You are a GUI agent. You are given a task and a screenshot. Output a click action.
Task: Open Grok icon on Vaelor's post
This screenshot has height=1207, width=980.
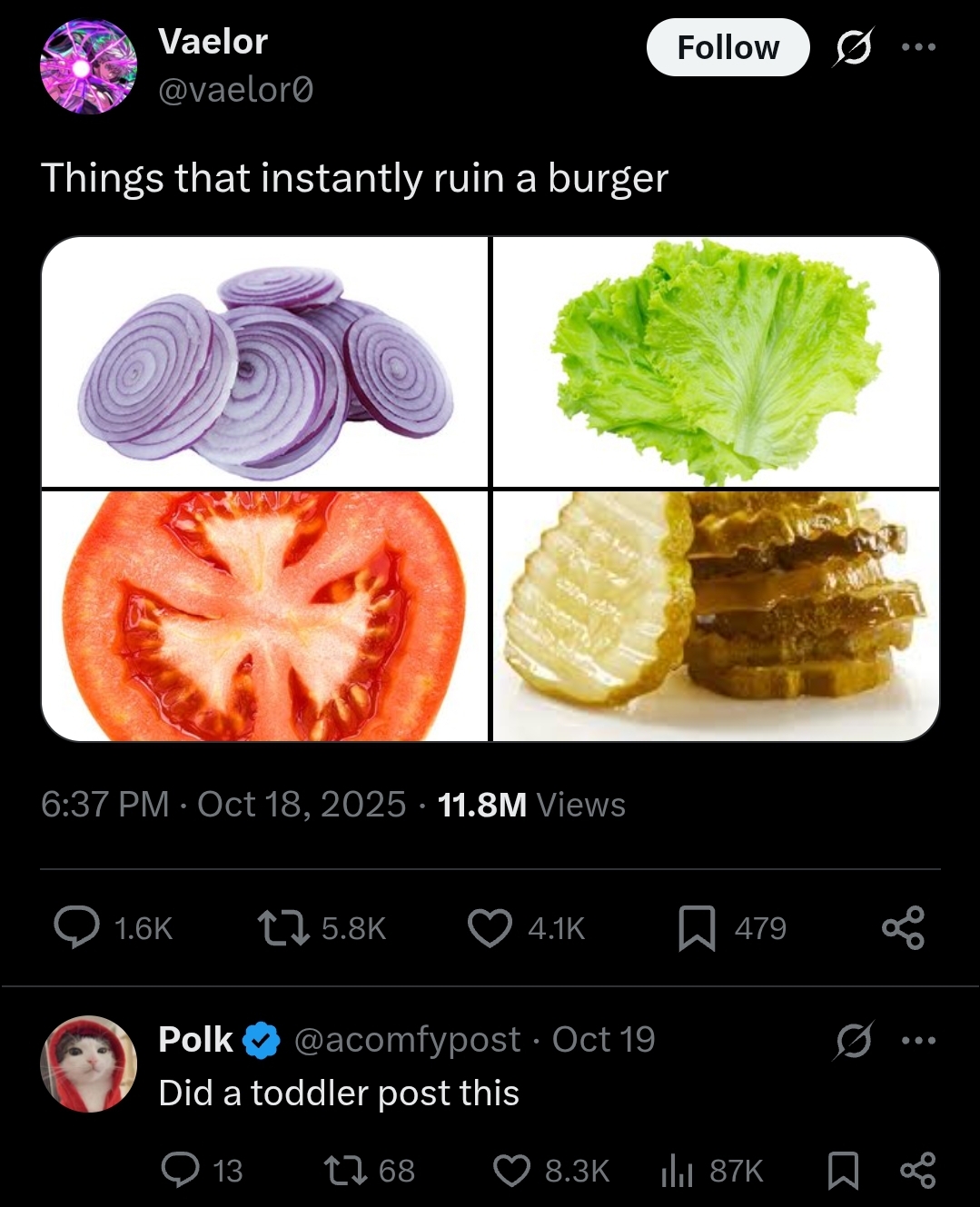click(854, 47)
